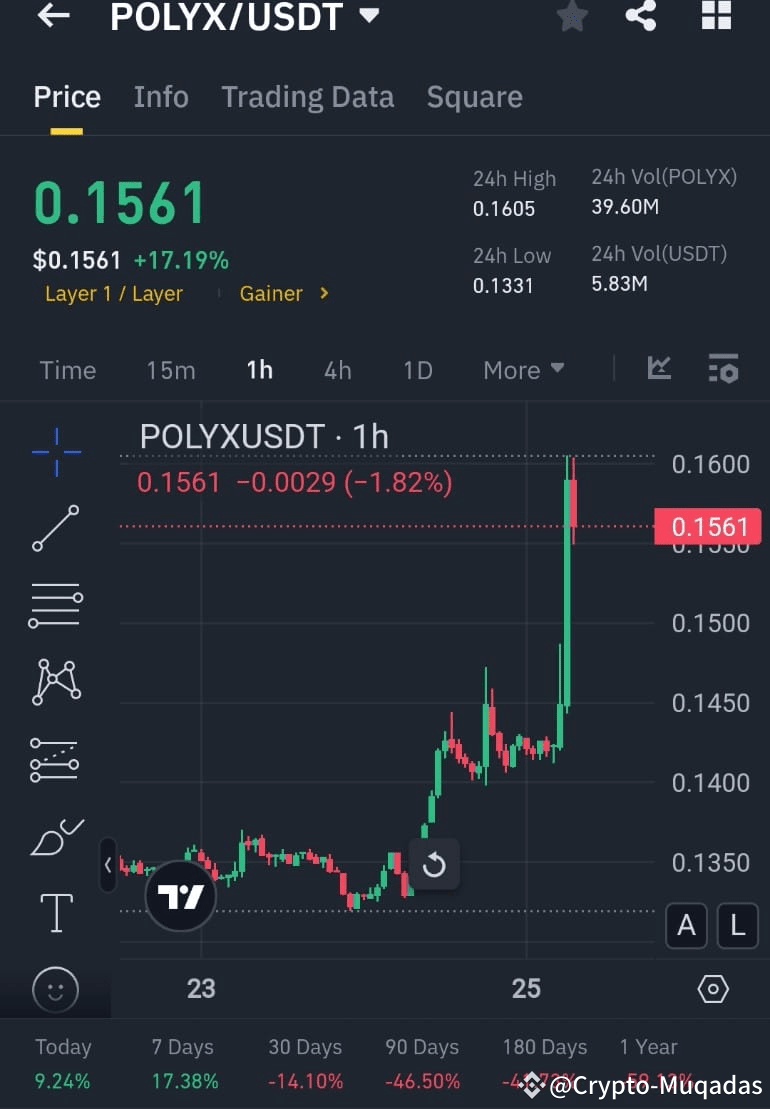
Task: Open the Gainer category link
Action: 281,293
